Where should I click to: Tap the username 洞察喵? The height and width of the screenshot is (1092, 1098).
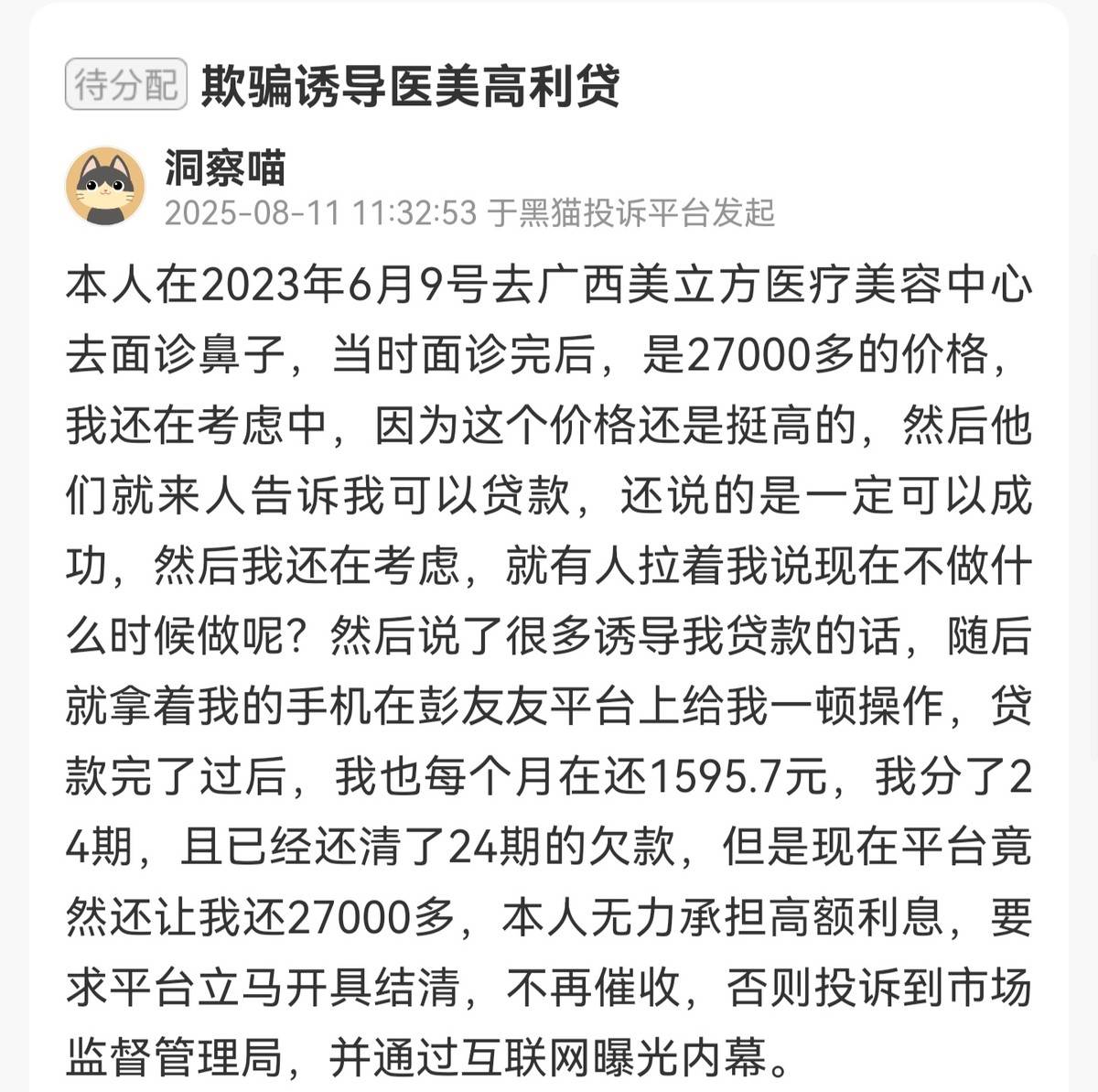225,168
